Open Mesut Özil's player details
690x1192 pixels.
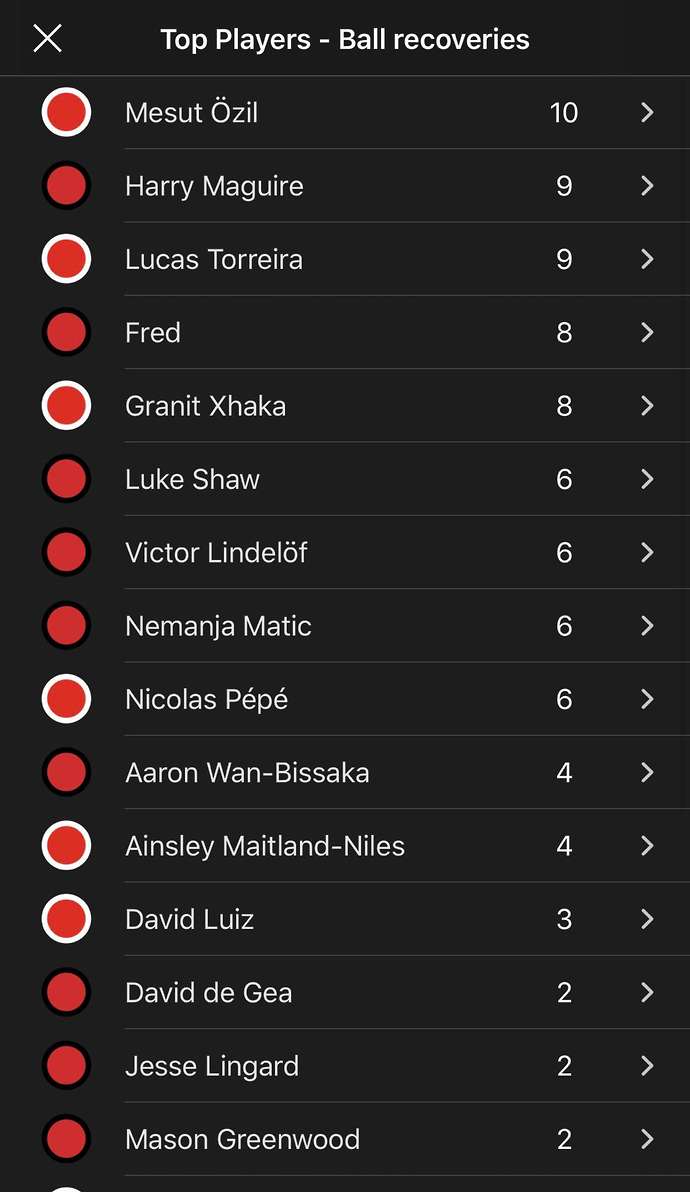[x=345, y=112]
